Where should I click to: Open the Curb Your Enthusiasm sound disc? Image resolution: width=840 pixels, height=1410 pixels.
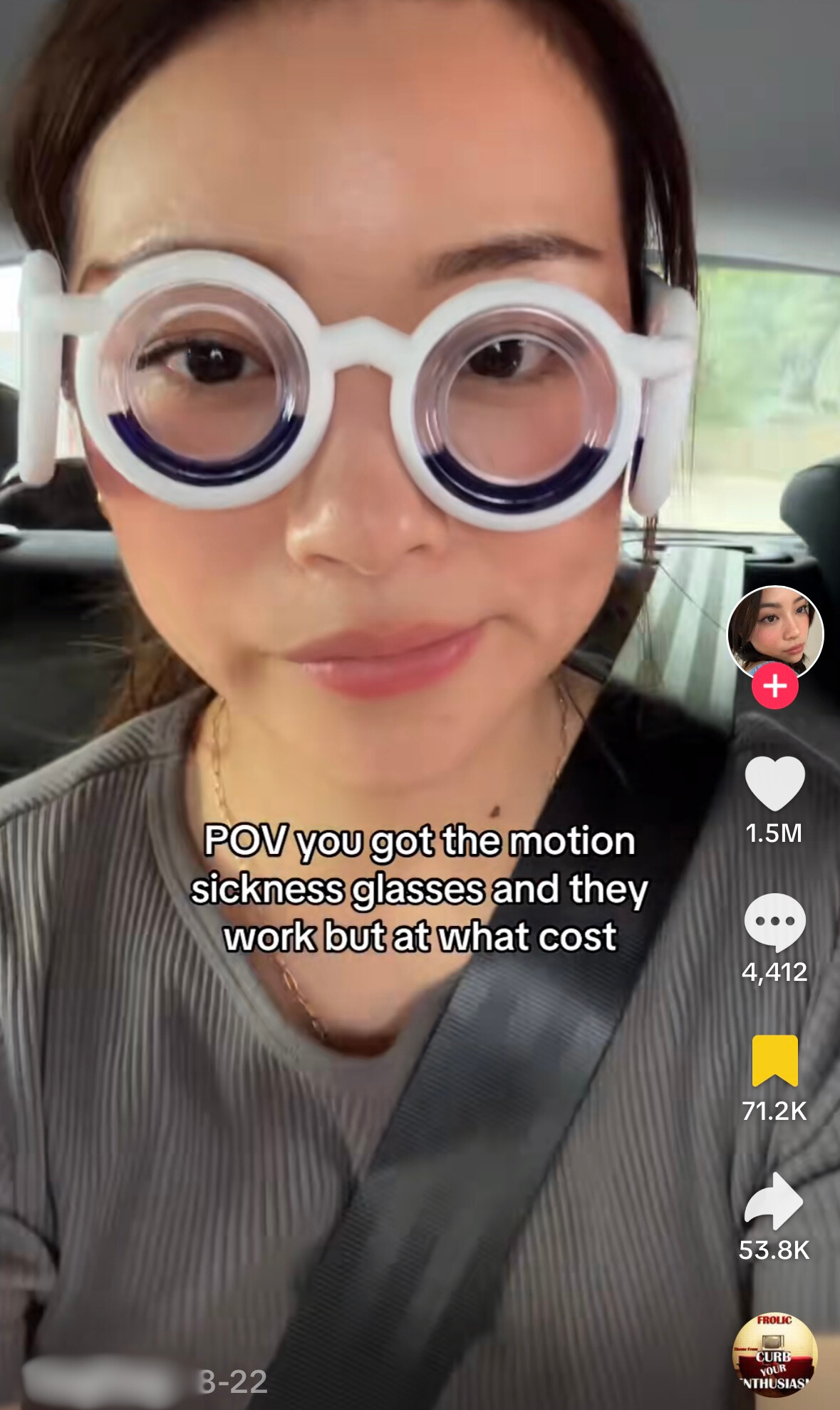[774, 1353]
